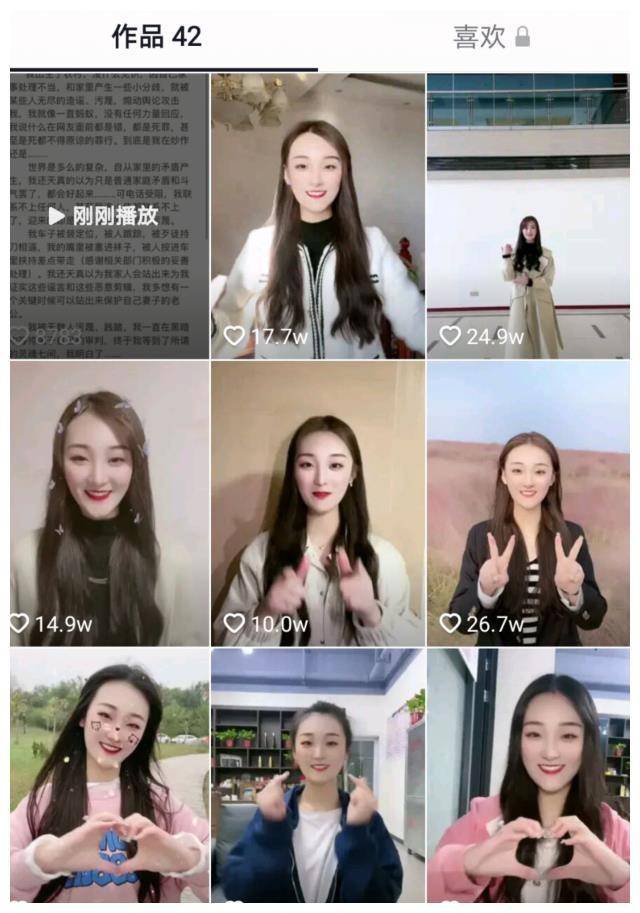
Task: Open the text video marked 刚刚播放
Action: (109, 215)
